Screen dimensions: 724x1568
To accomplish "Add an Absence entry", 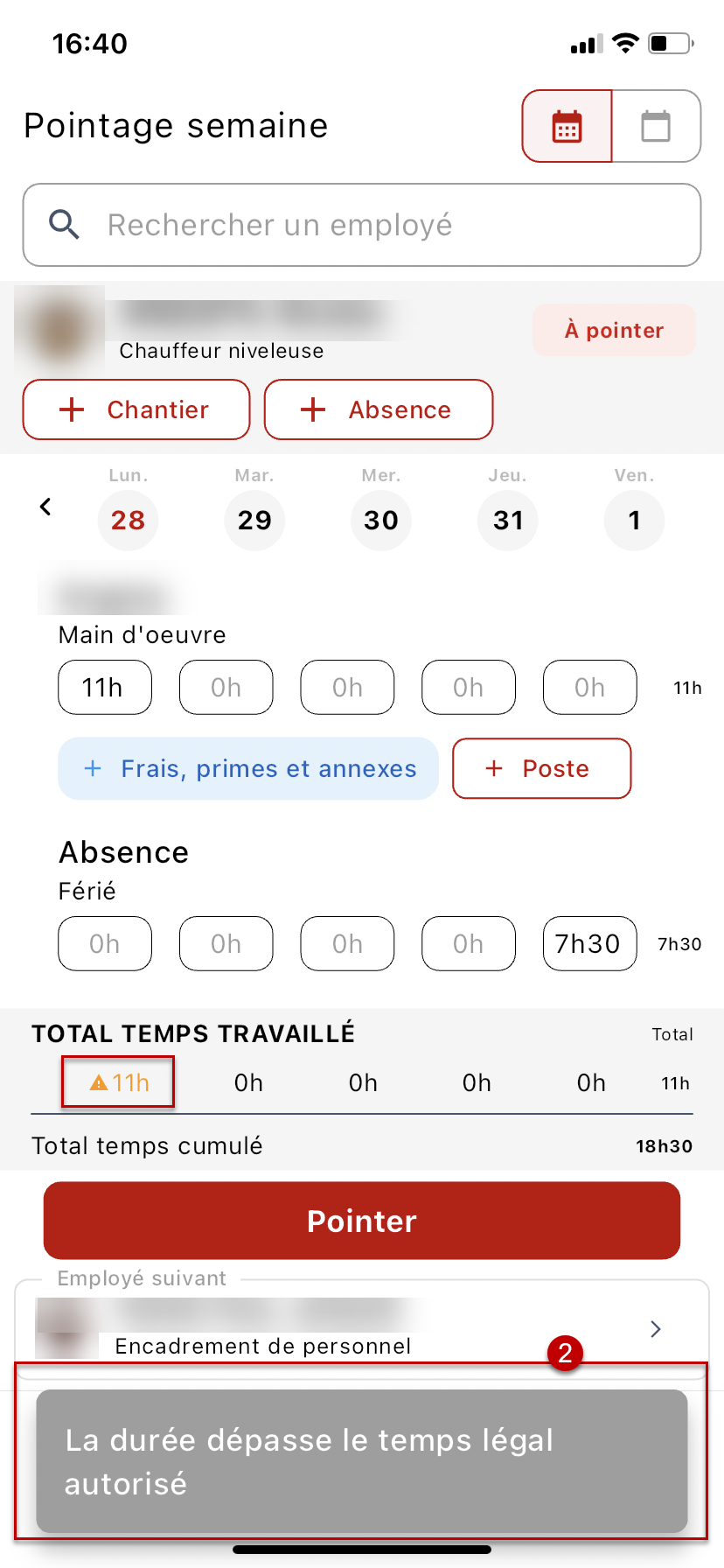I will (379, 409).
